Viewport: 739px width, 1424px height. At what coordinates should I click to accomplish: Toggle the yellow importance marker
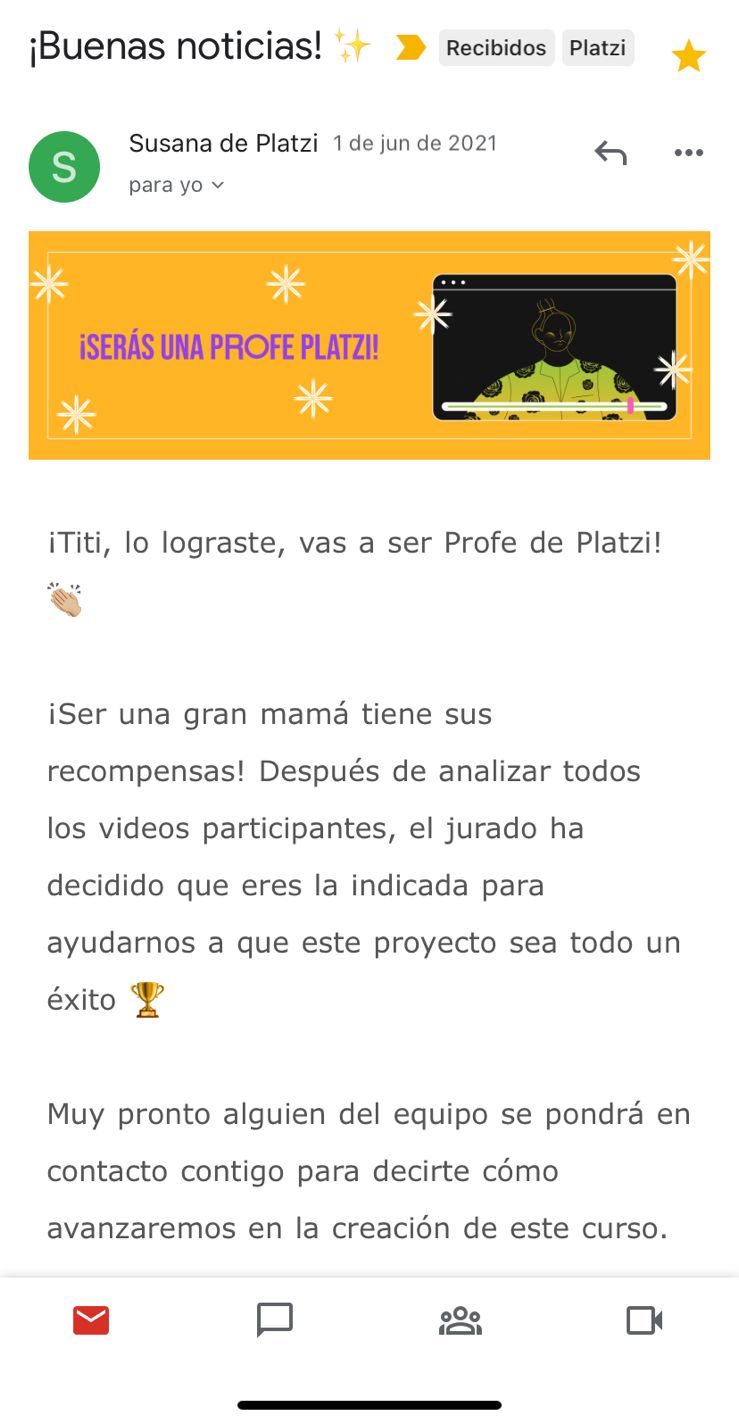tap(410, 48)
